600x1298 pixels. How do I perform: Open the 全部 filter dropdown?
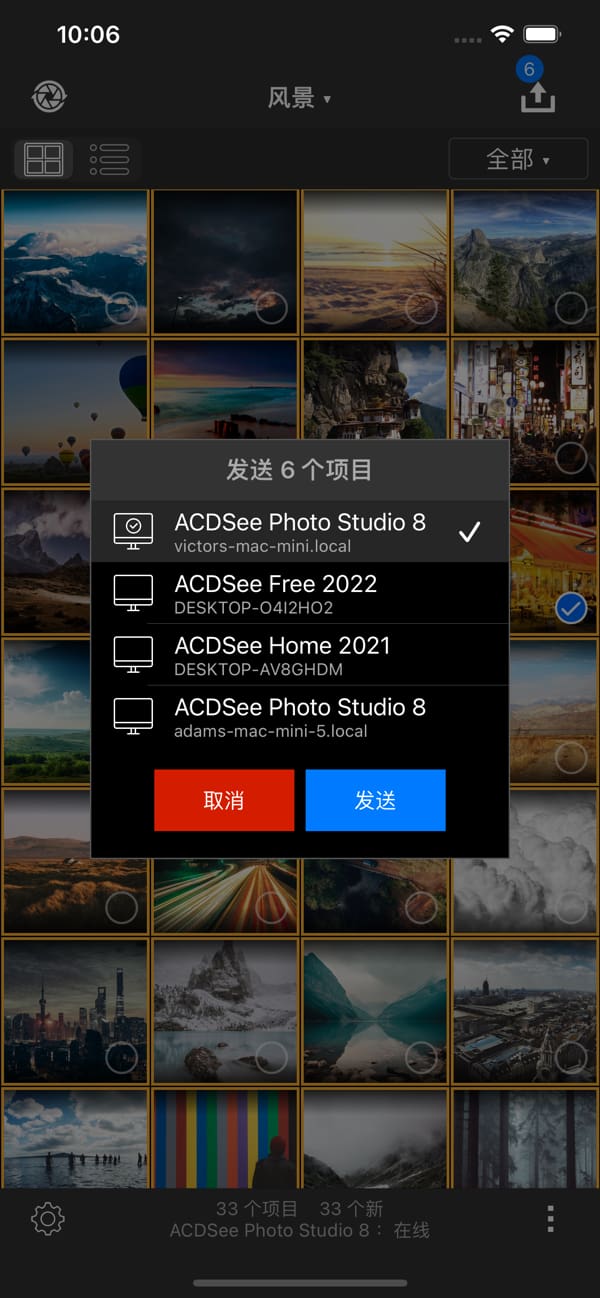(x=518, y=159)
